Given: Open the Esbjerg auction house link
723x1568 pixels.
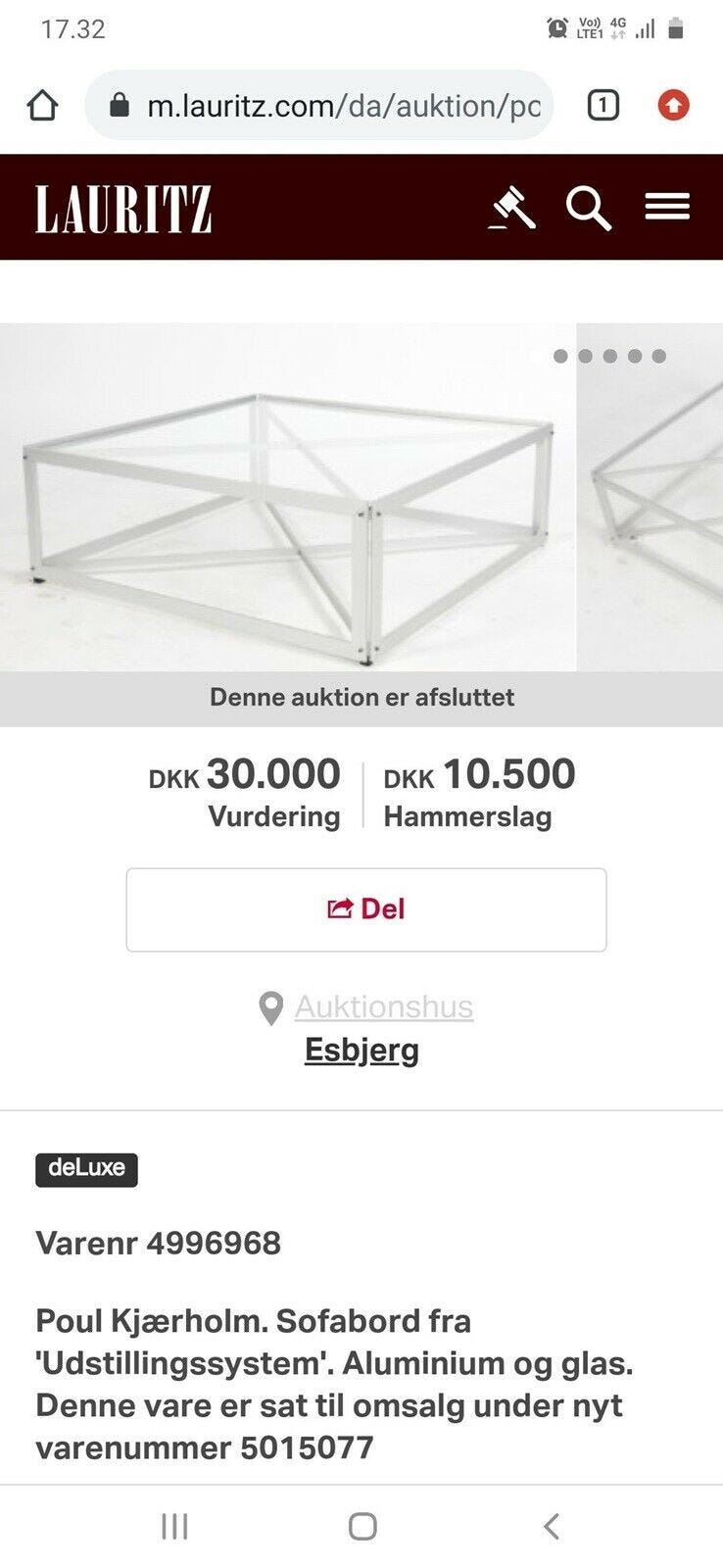Looking at the screenshot, I should point(361,1050).
